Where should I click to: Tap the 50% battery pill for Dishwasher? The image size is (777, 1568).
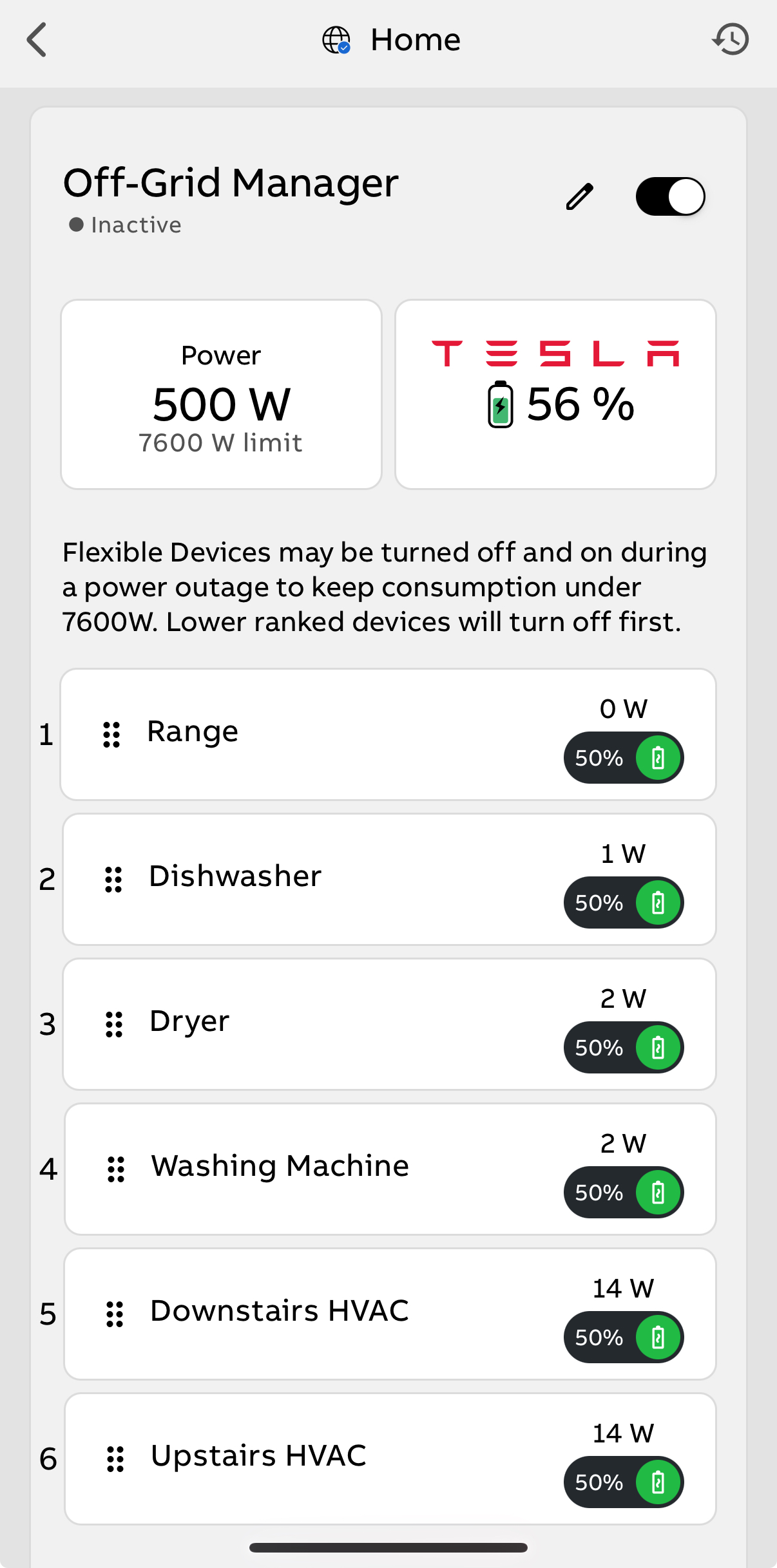(624, 902)
